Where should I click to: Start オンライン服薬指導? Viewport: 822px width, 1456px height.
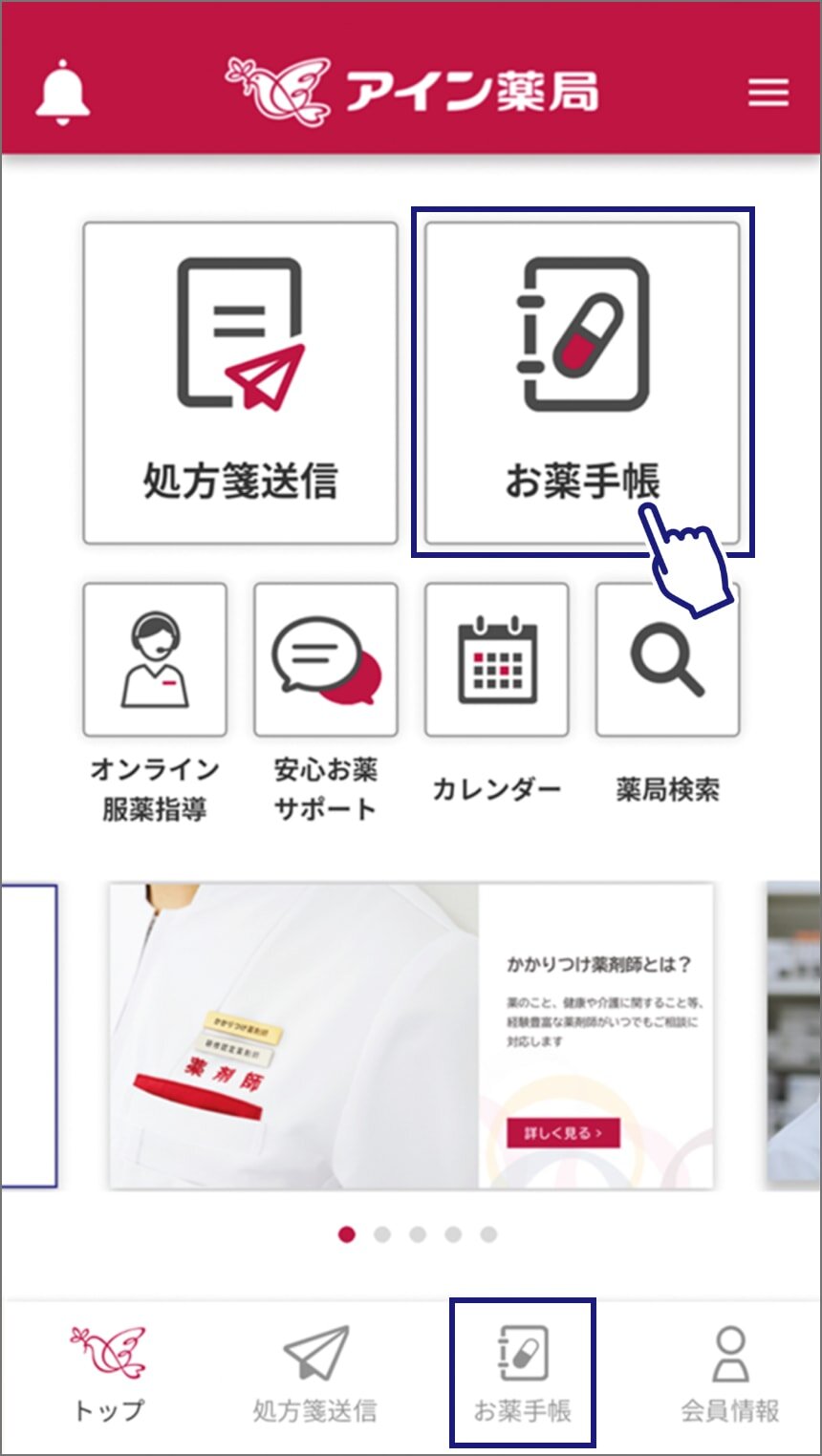(x=155, y=660)
